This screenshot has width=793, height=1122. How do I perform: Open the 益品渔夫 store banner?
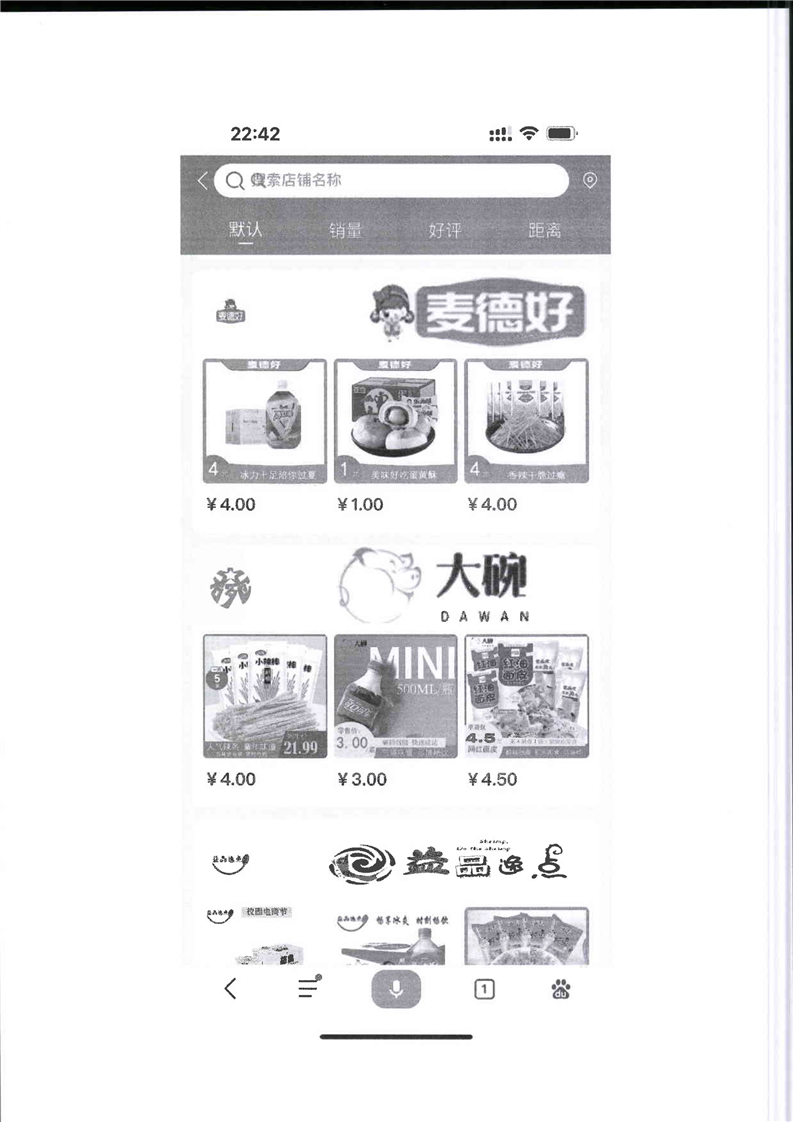pos(450,860)
